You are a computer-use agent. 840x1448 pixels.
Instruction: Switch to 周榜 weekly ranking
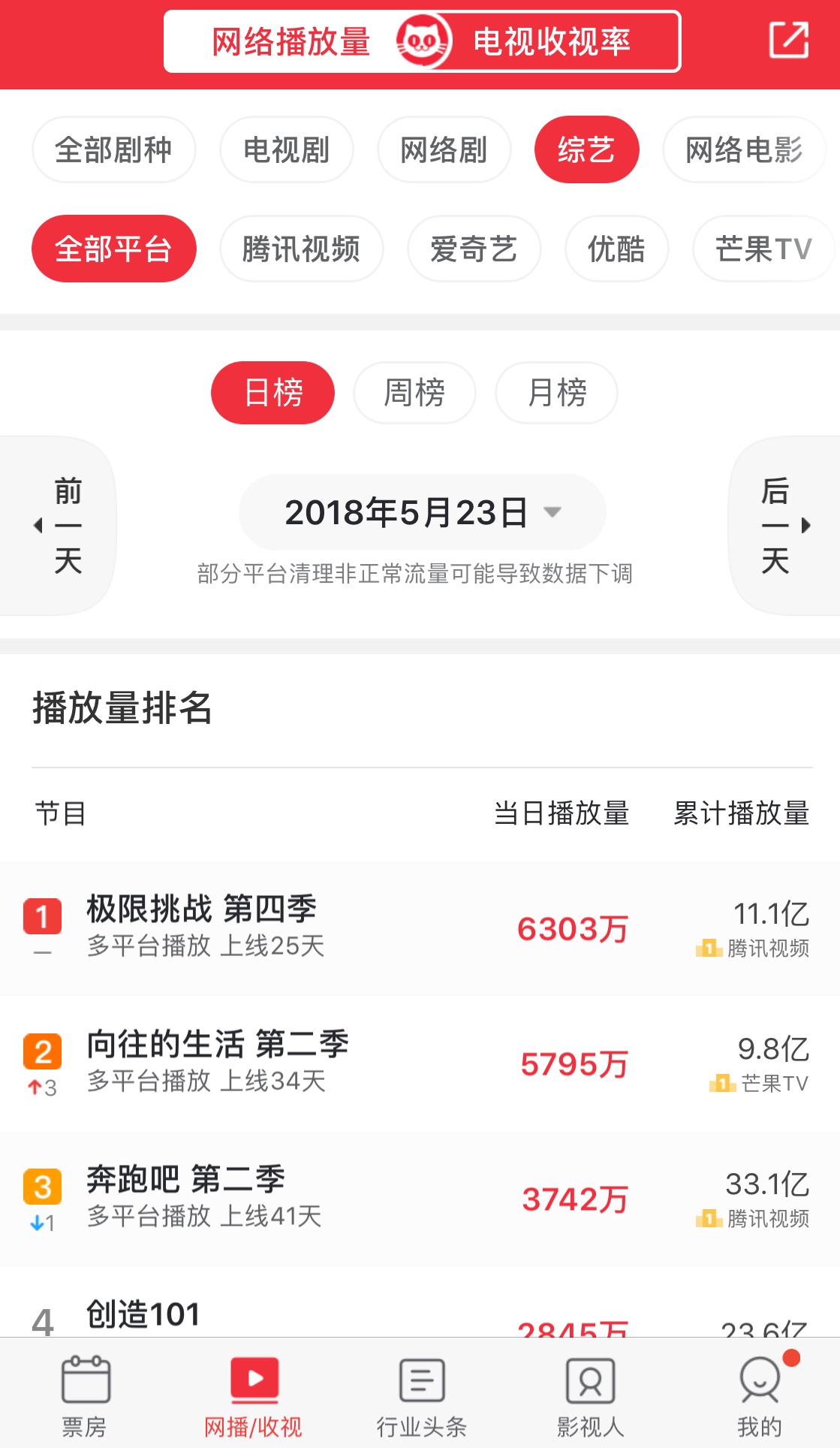point(414,392)
